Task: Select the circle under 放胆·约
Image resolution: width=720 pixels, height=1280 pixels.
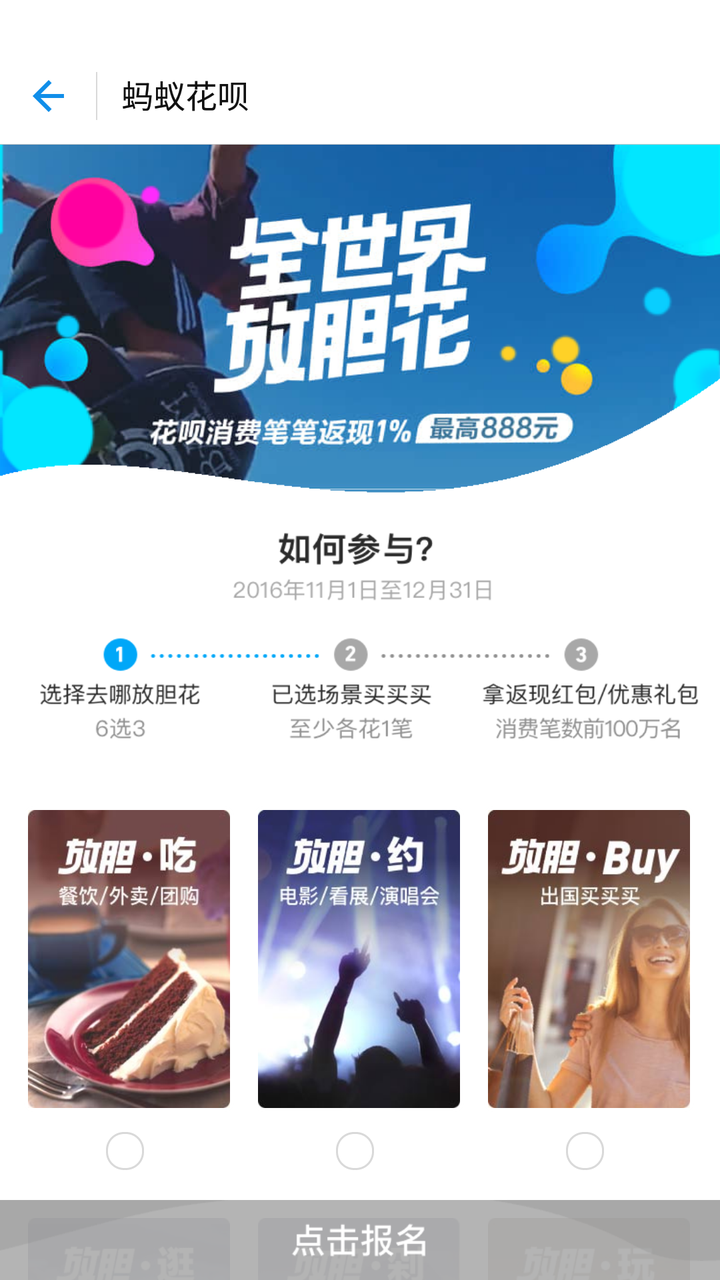Action: click(x=355, y=1151)
